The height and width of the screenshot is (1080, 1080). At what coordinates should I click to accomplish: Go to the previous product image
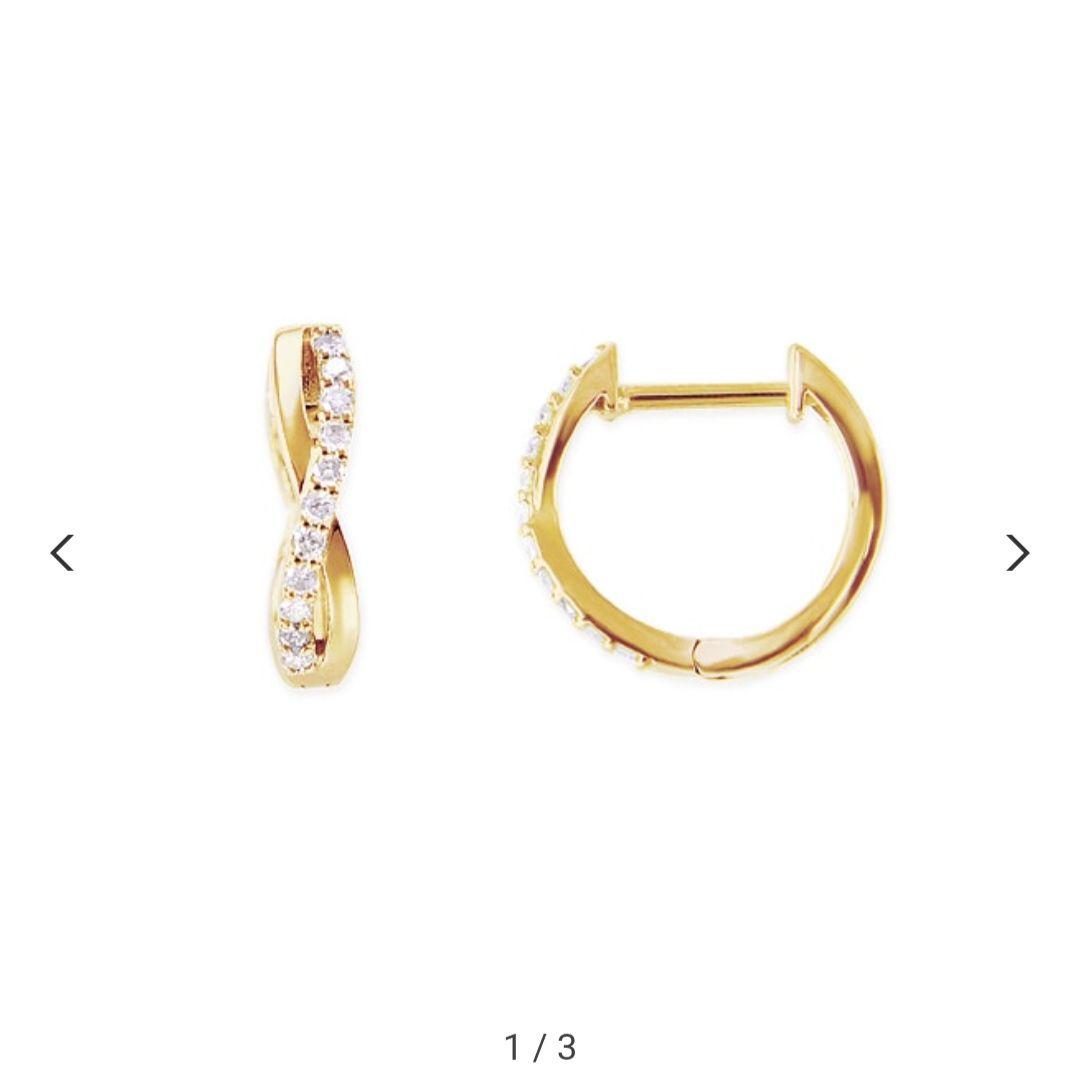(x=62, y=552)
